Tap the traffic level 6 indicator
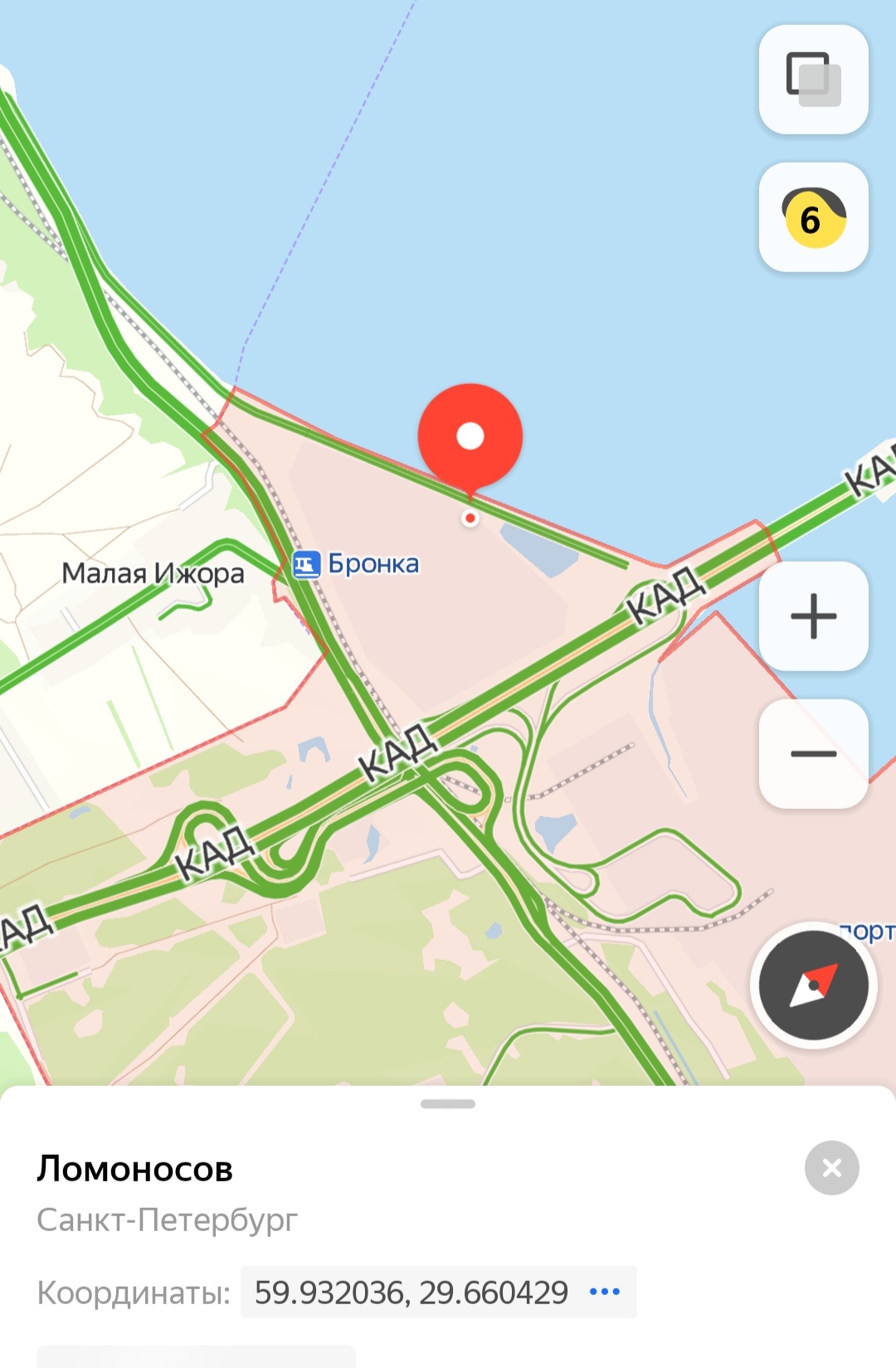The image size is (896, 1368). tap(813, 217)
